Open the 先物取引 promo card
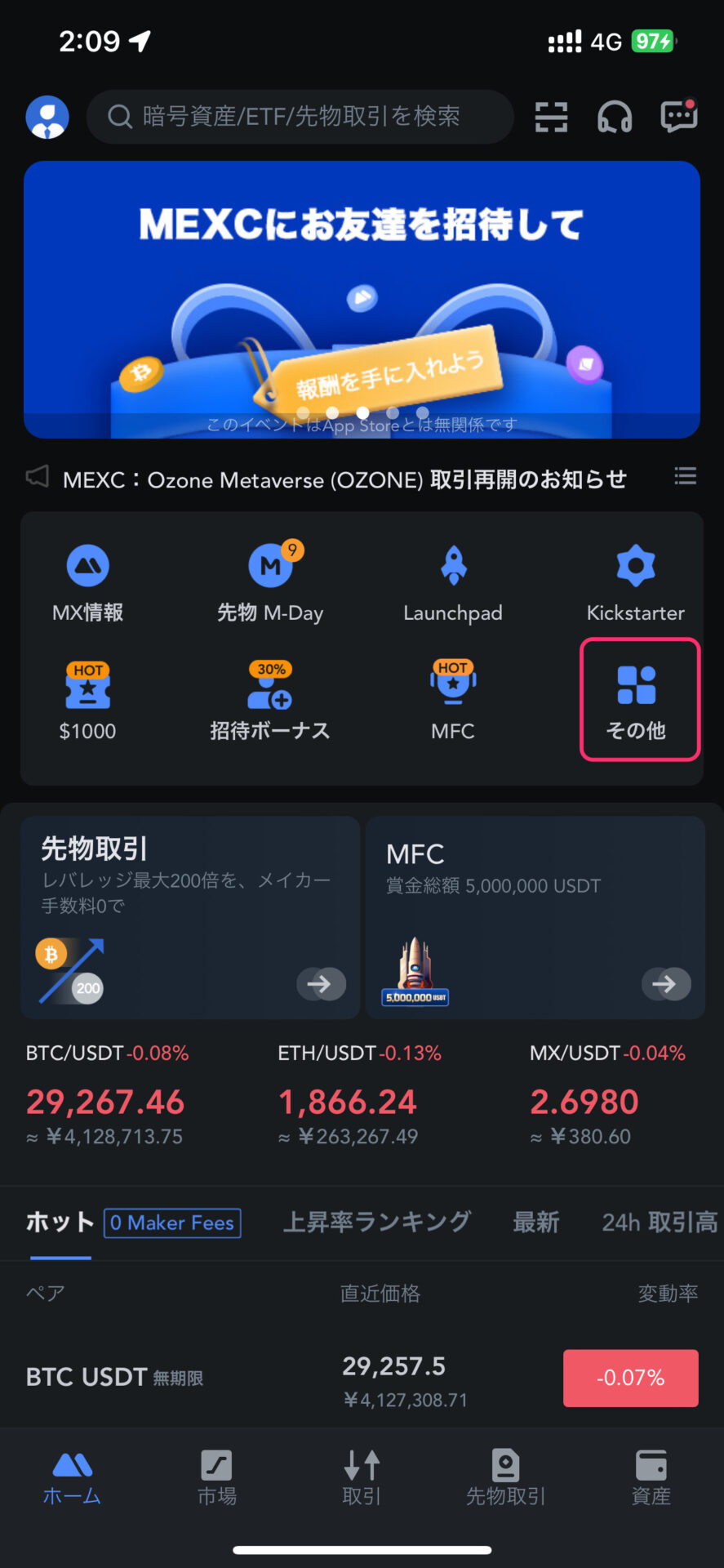724x1568 pixels. click(x=190, y=917)
